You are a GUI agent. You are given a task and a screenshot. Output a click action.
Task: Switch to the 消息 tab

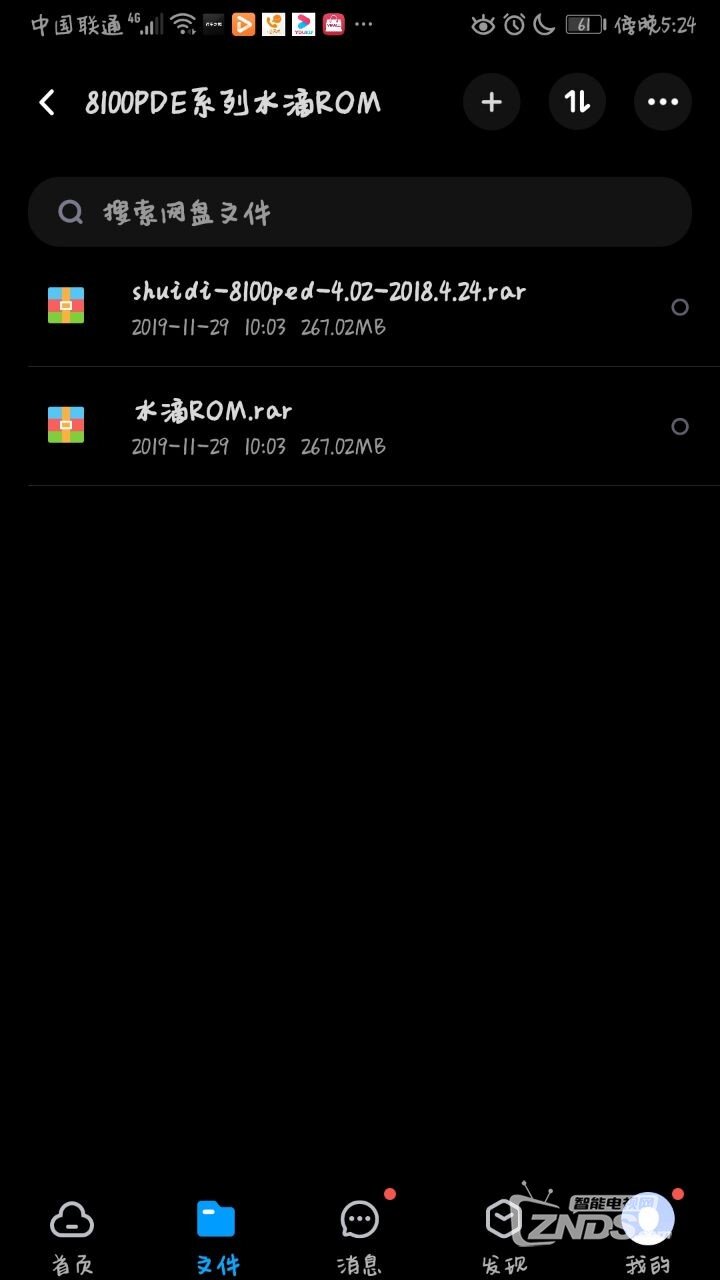(360, 1236)
